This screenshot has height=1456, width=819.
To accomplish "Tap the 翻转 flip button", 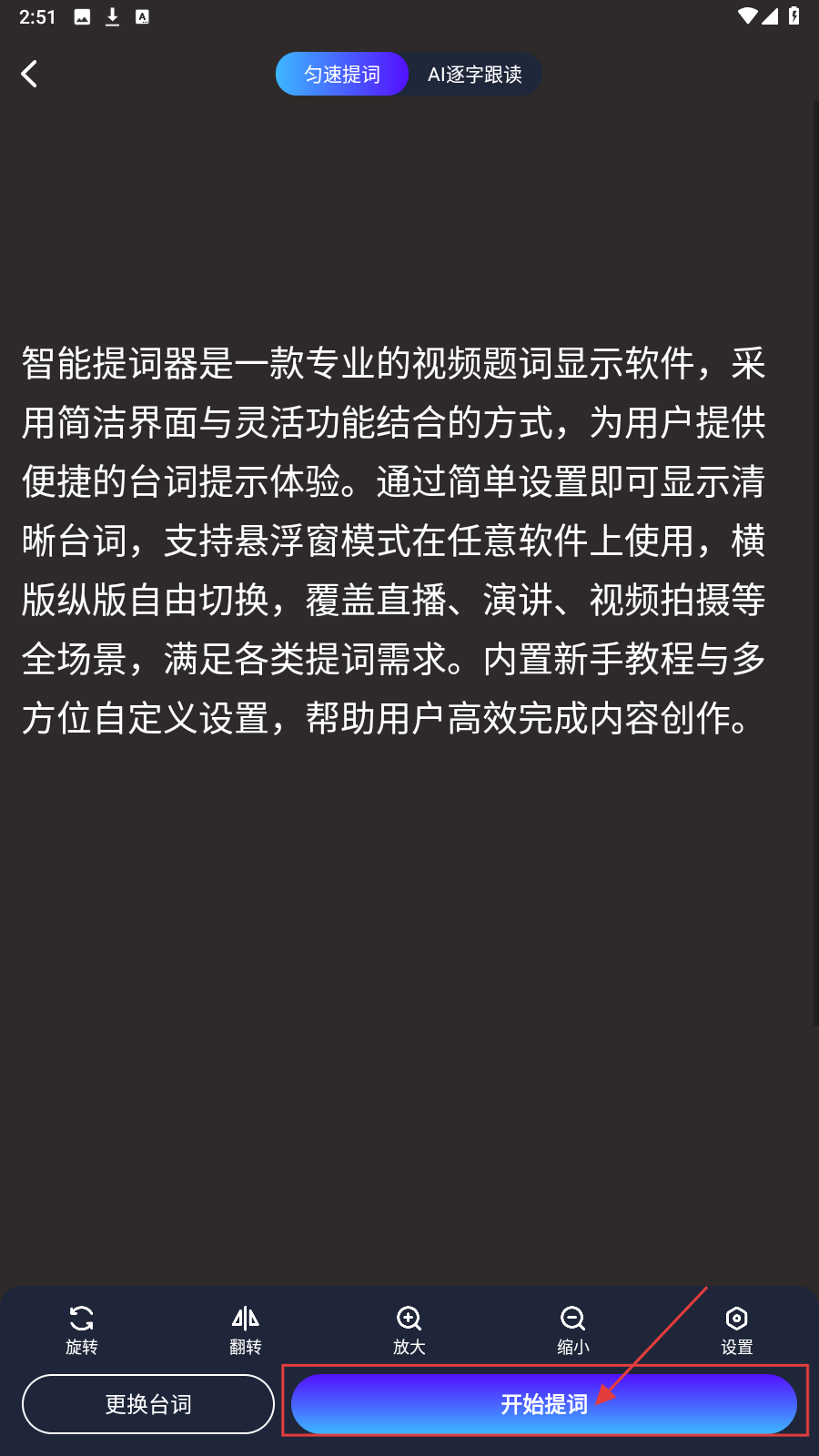I will pyautogui.click(x=246, y=1330).
